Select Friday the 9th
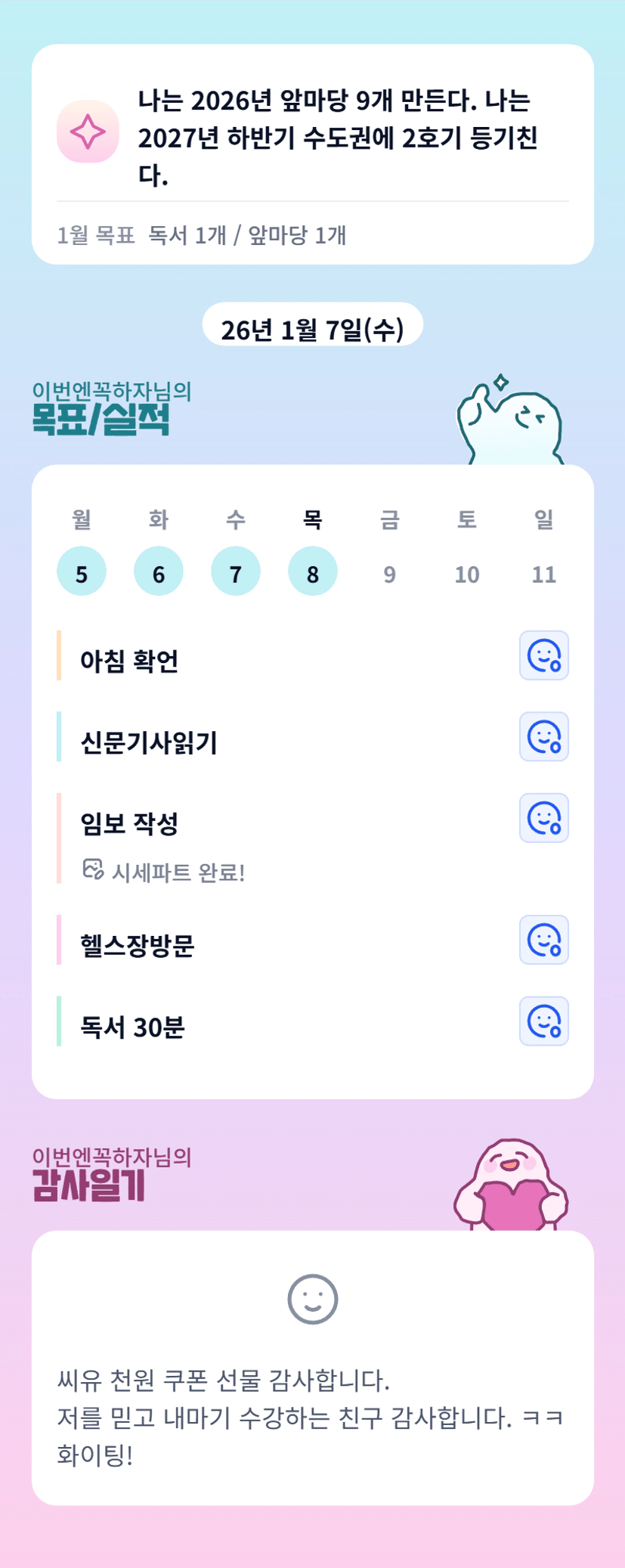 click(x=390, y=575)
